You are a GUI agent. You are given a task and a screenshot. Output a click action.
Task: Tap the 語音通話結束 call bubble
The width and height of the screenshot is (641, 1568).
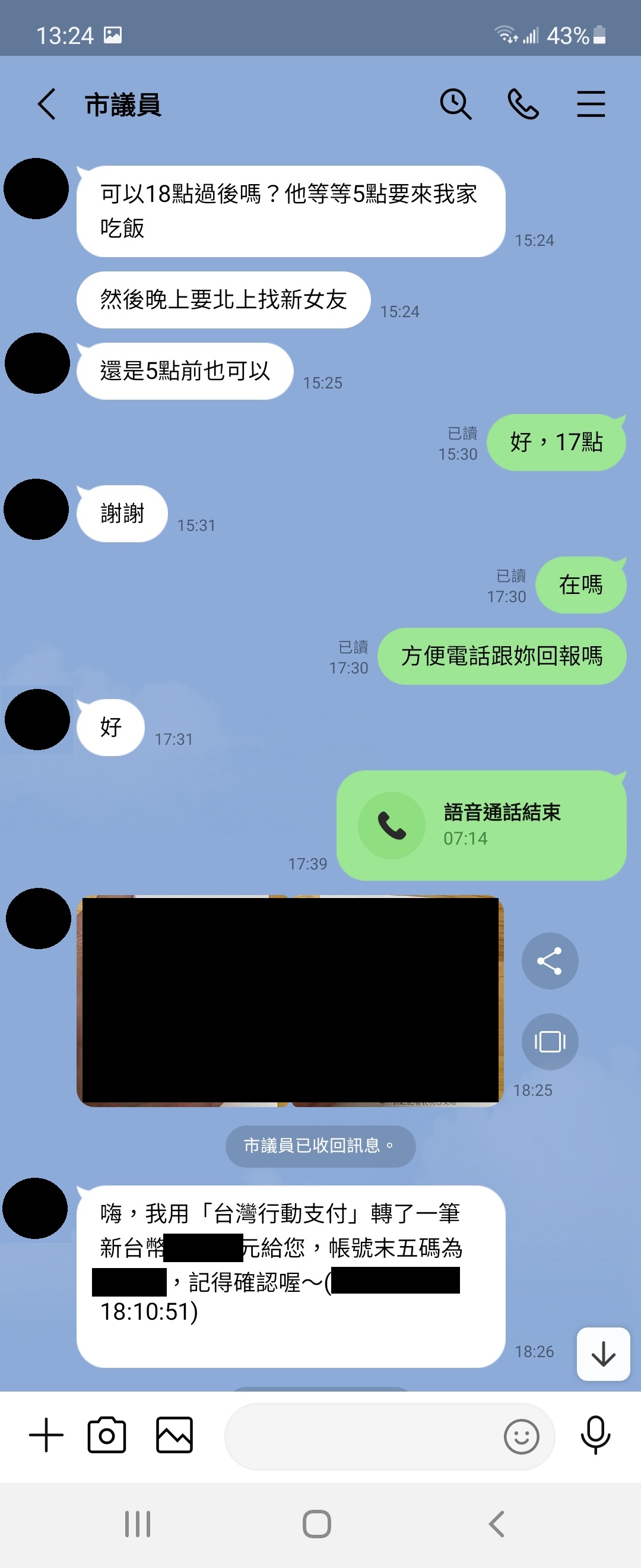[x=480, y=825]
